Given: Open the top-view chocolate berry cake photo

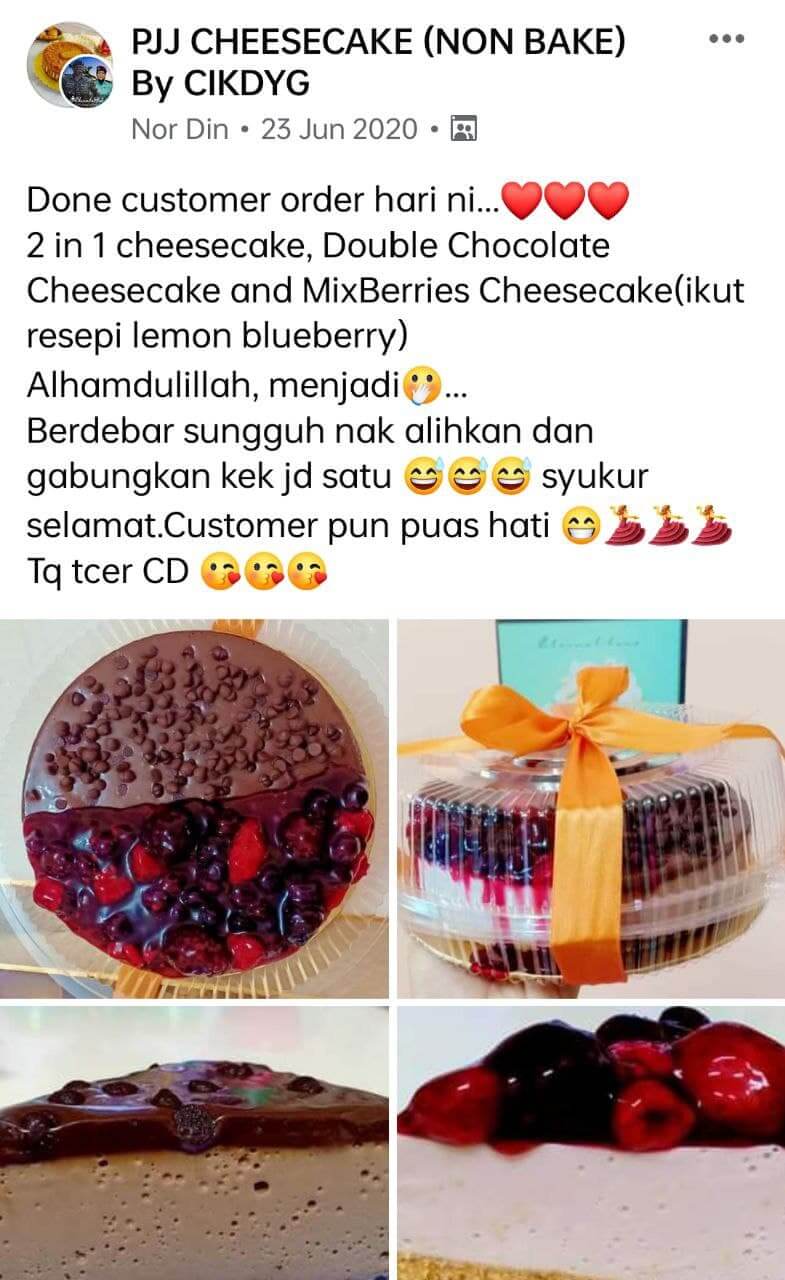Looking at the screenshot, I should click(x=194, y=808).
